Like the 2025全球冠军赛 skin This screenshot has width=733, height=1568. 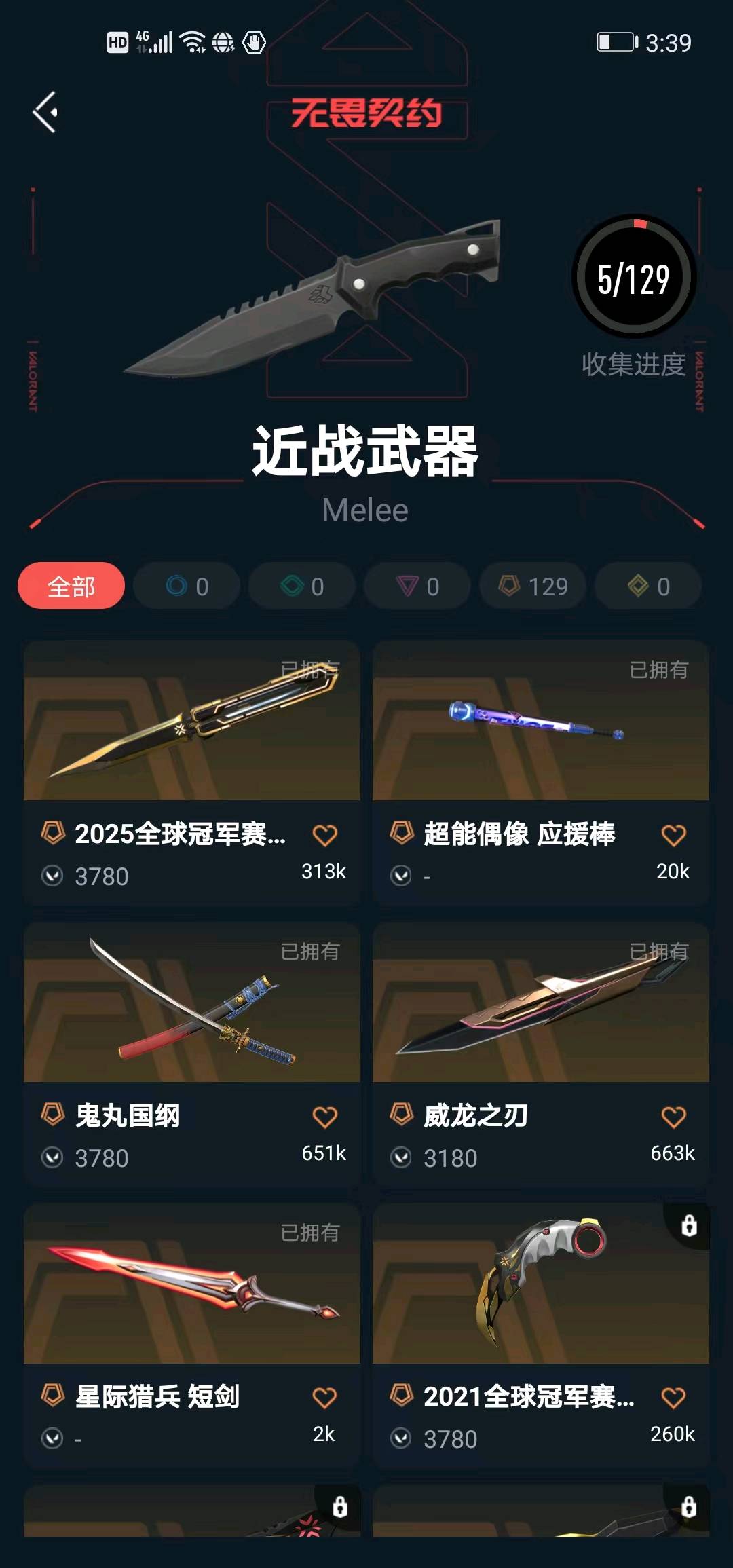(324, 835)
